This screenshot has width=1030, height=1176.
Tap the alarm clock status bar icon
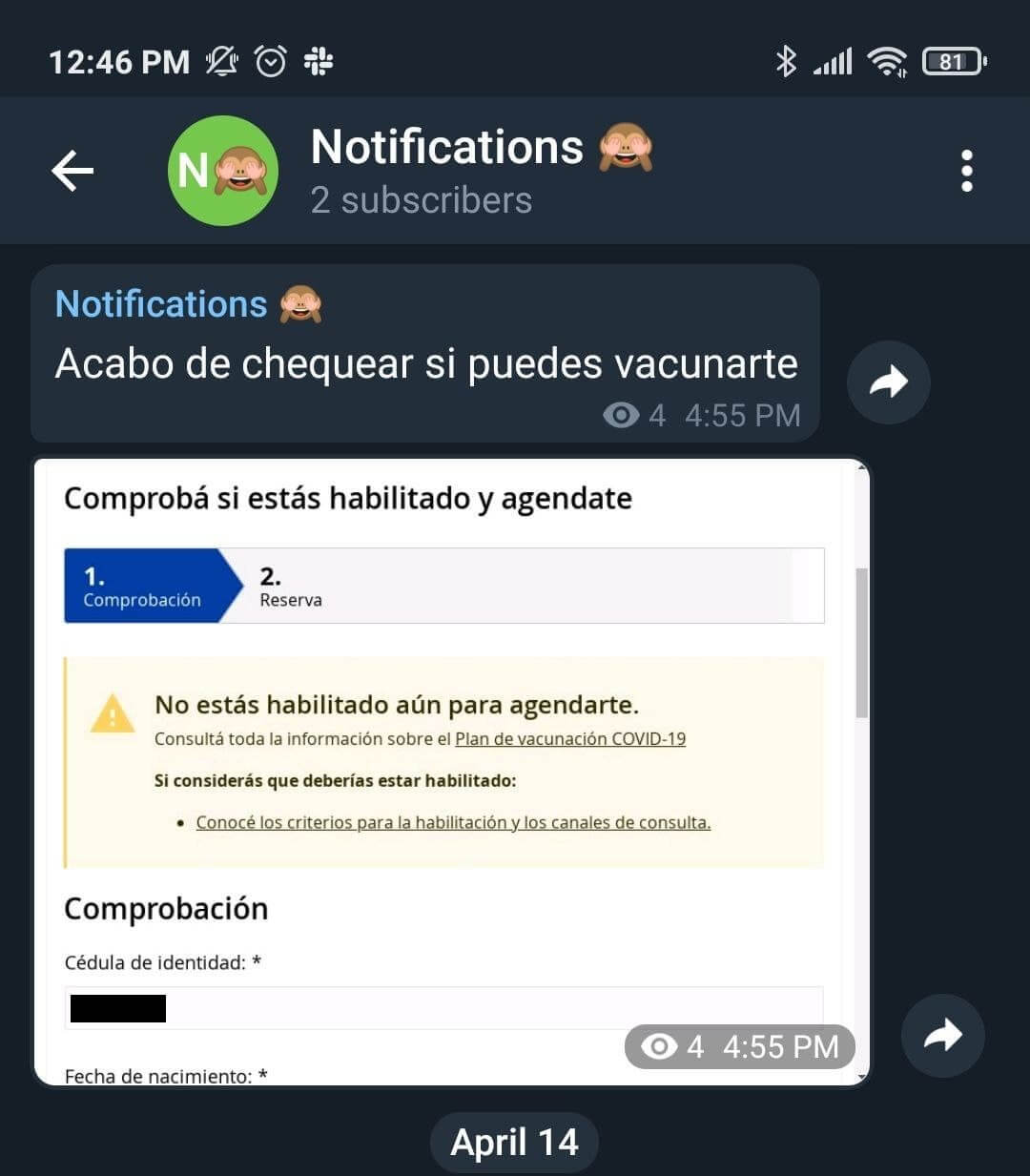(x=270, y=61)
